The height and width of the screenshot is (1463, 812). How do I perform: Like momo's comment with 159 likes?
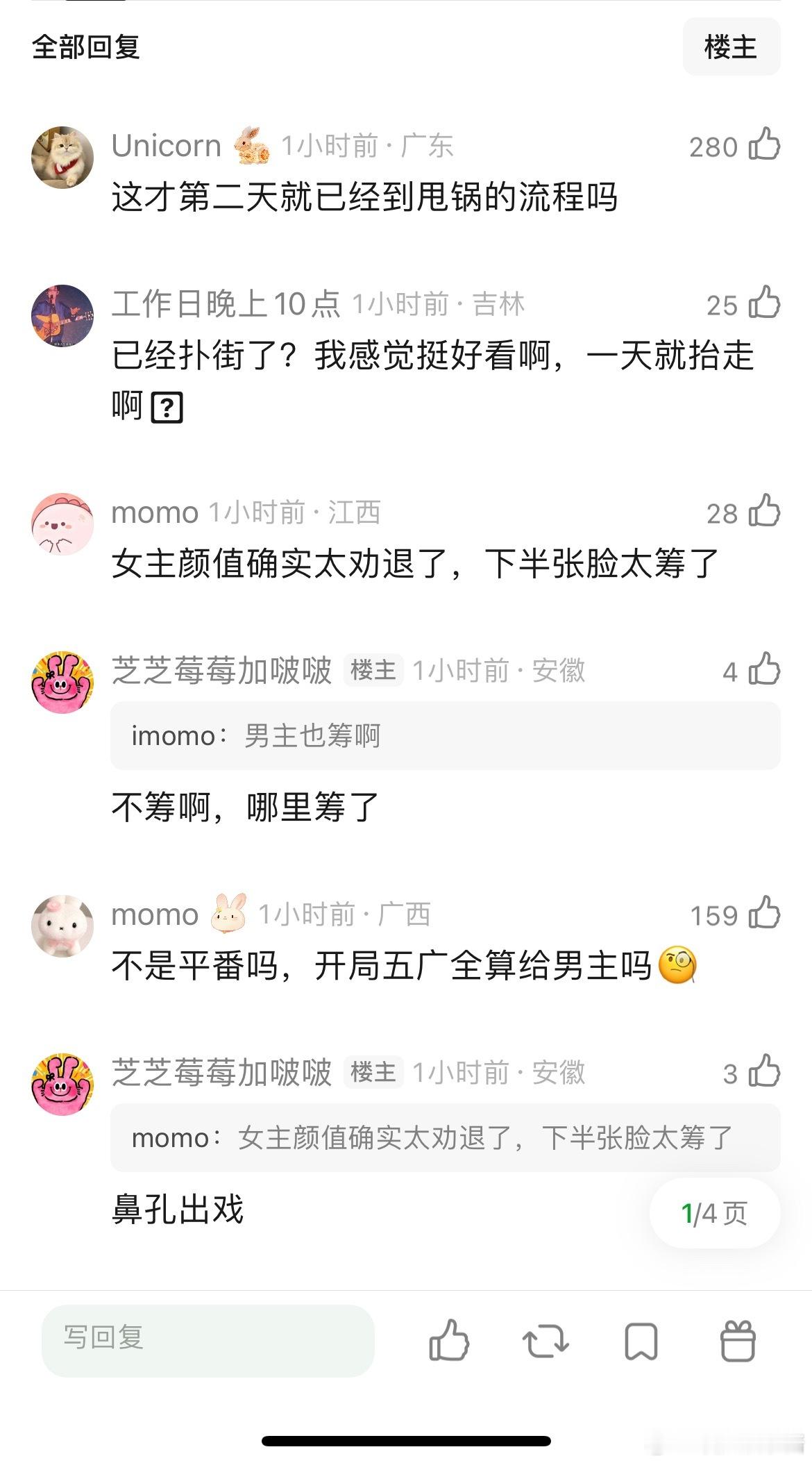click(x=764, y=914)
